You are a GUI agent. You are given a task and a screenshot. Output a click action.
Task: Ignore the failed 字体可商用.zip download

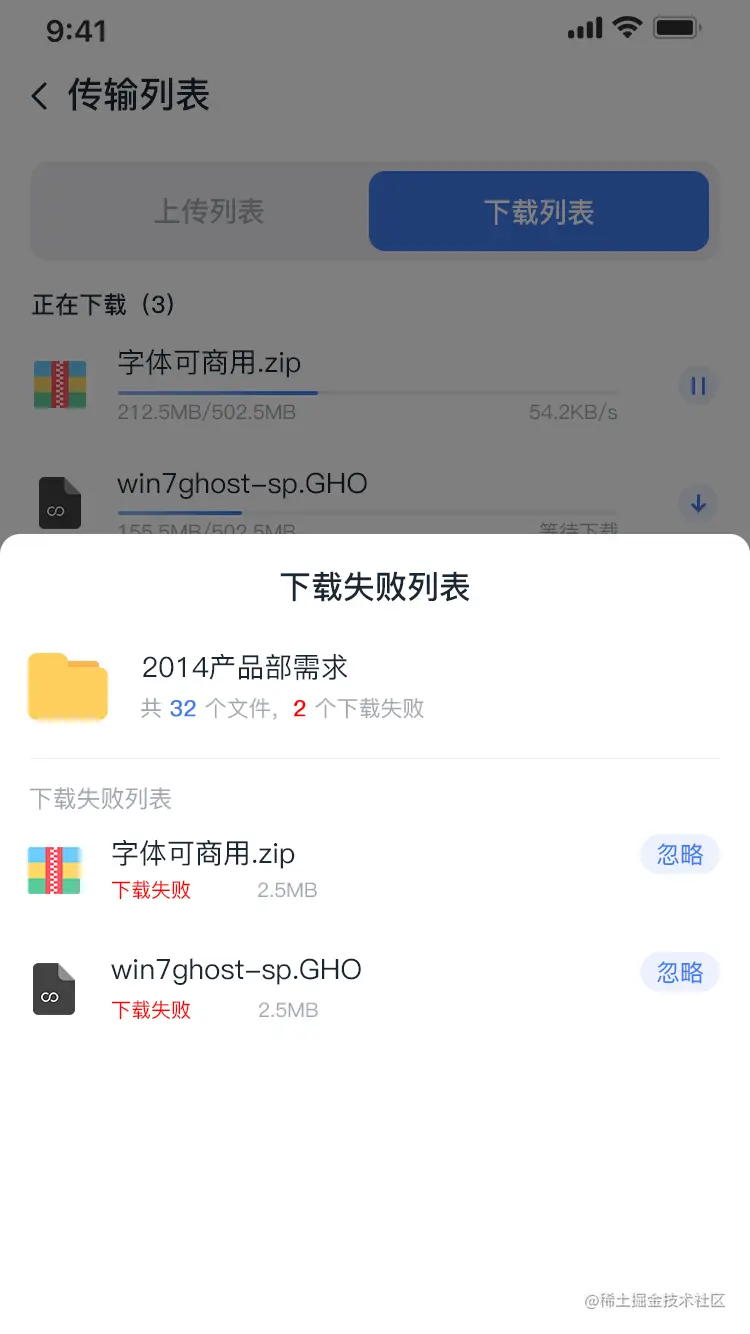(x=679, y=855)
